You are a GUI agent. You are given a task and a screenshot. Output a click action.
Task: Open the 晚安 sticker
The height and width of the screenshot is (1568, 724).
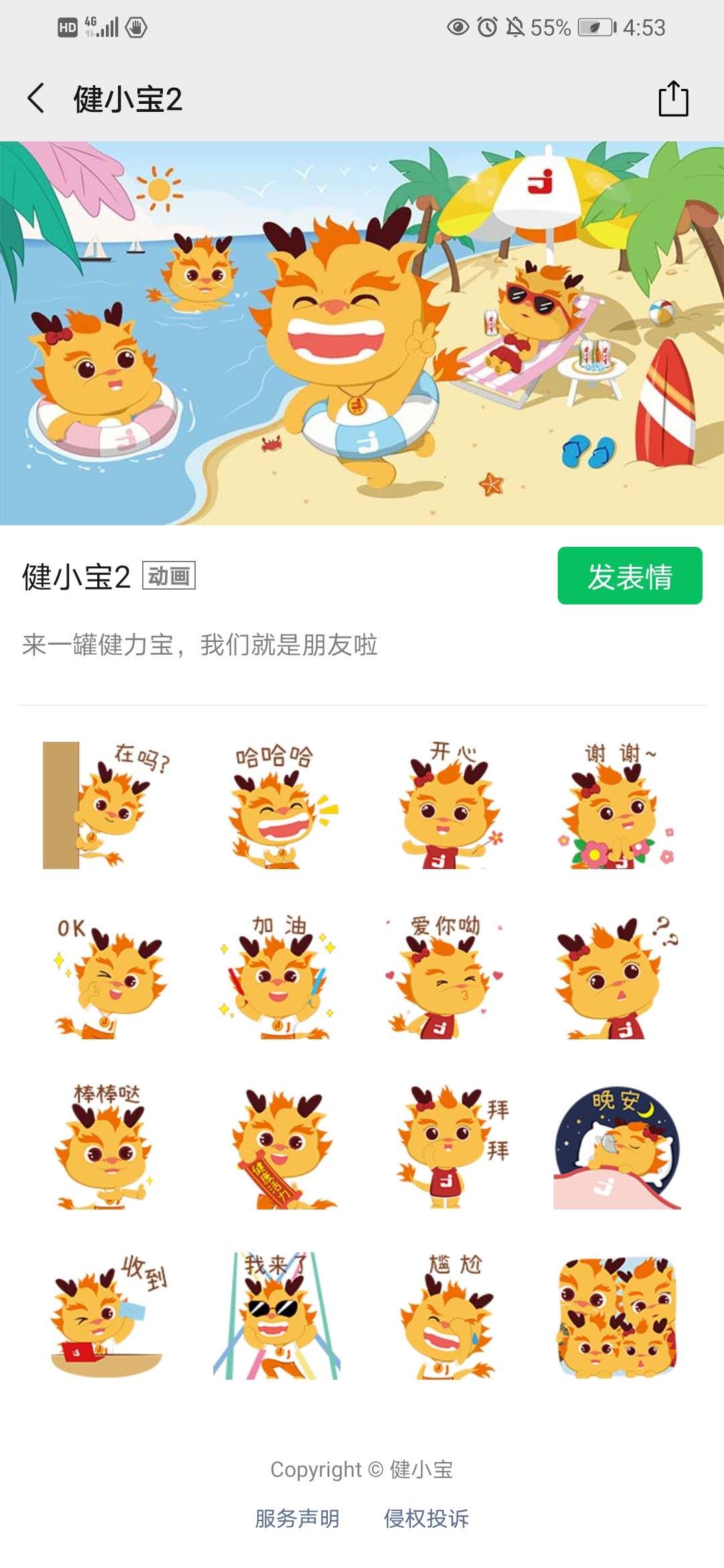[617, 1146]
